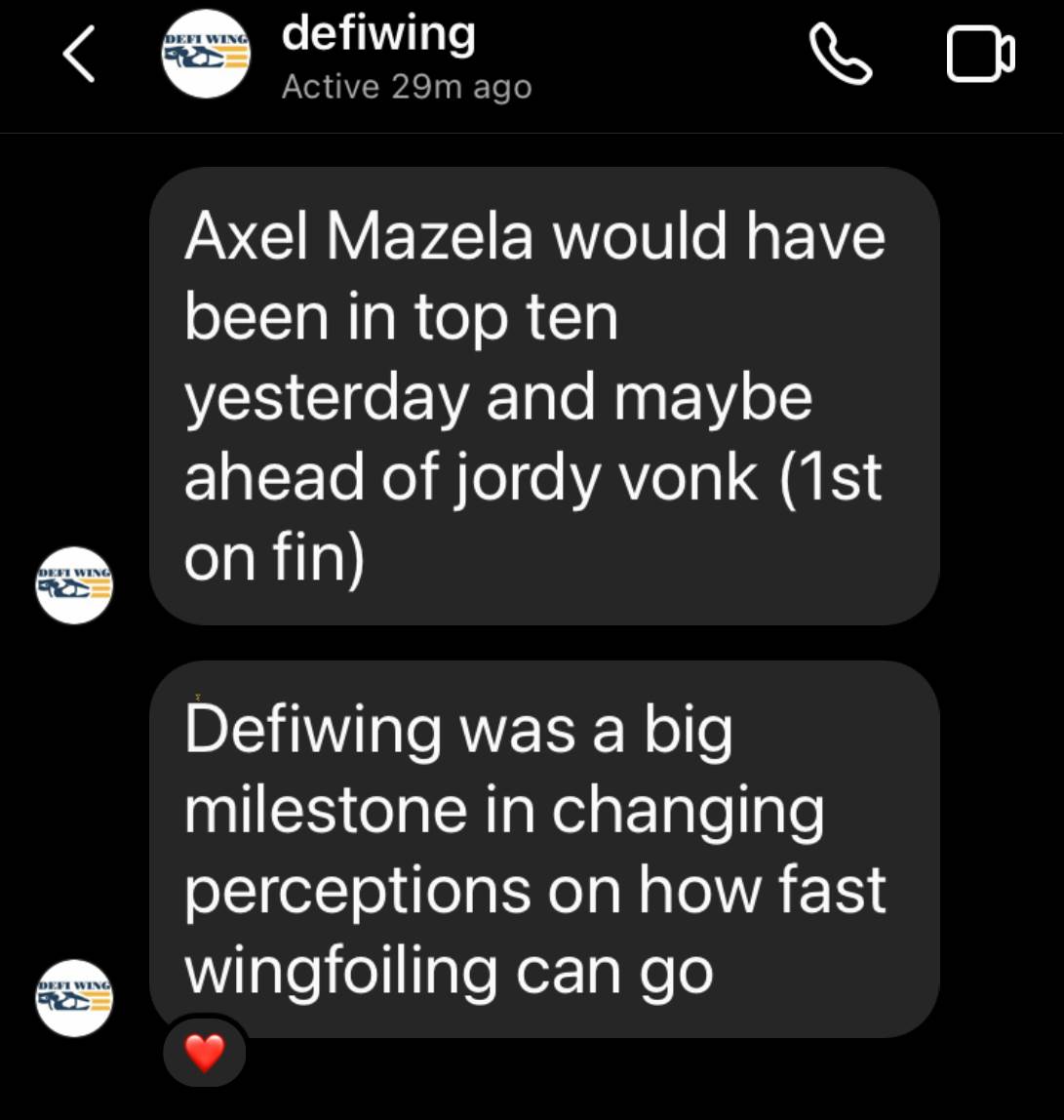Image resolution: width=1064 pixels, height=1120 pixels.
Task: Open defiwing's avatar beside the Axel Mazela message
Action: click(x=74, y=585)
